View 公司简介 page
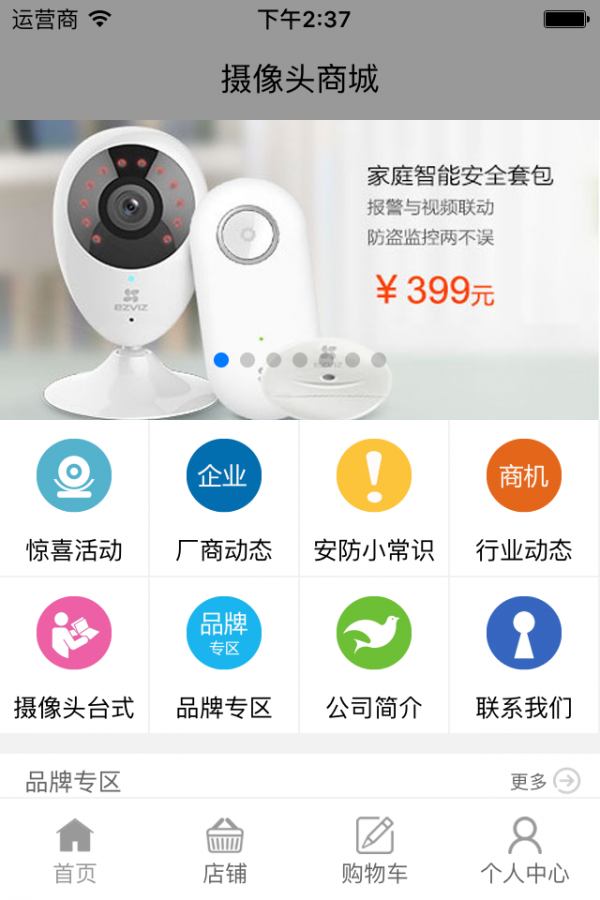The height and width of the screenshot is (900, 600). coord(374,657)
